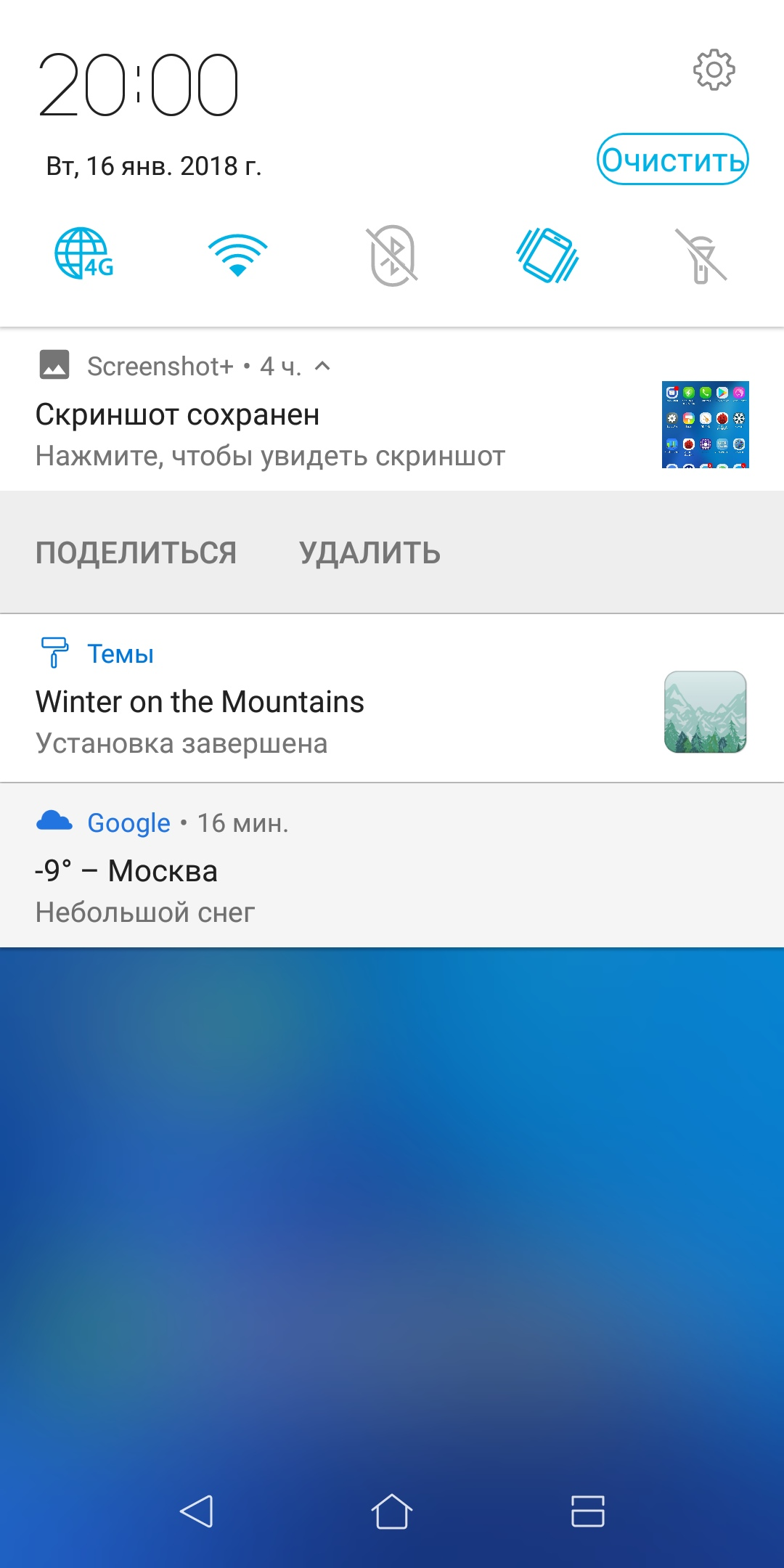This screenshot has width=784, height=1568.
Task: Tap Удалить to delete the screenshot
Action: click(370, 553)
